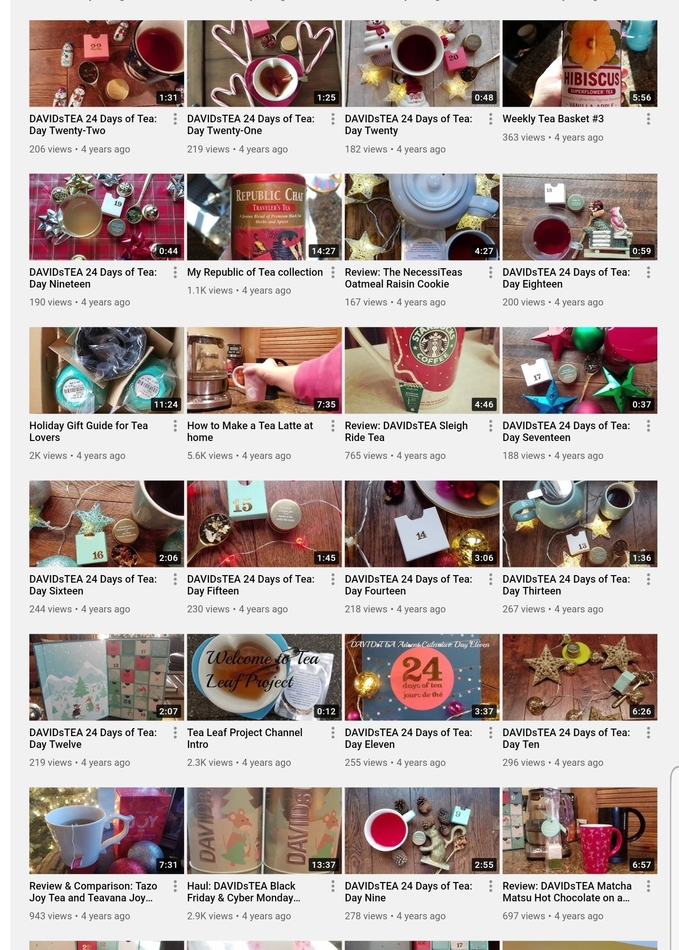Watch Haul: DAVIDsTEA Black Friday & Cyber Monday

[x=264, y=830]
